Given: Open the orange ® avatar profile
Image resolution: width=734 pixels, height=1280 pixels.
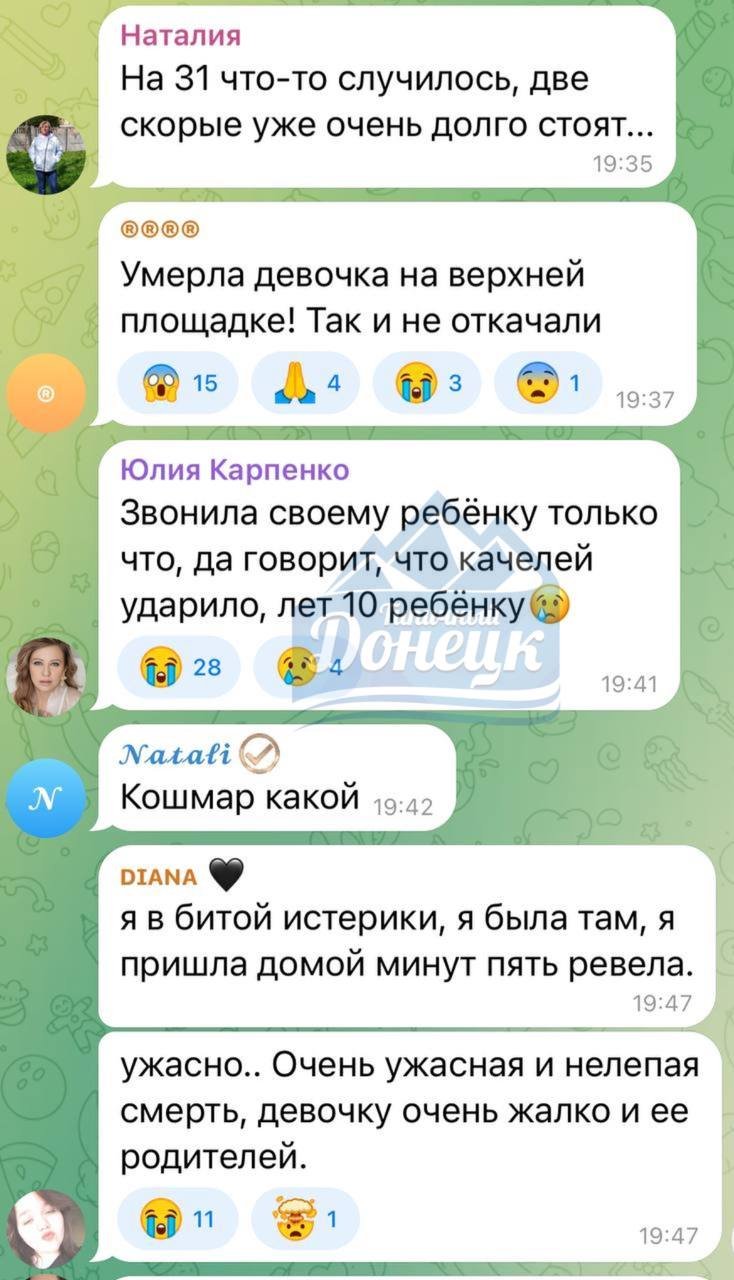Looking at the screenshot, I should [46, 392].
